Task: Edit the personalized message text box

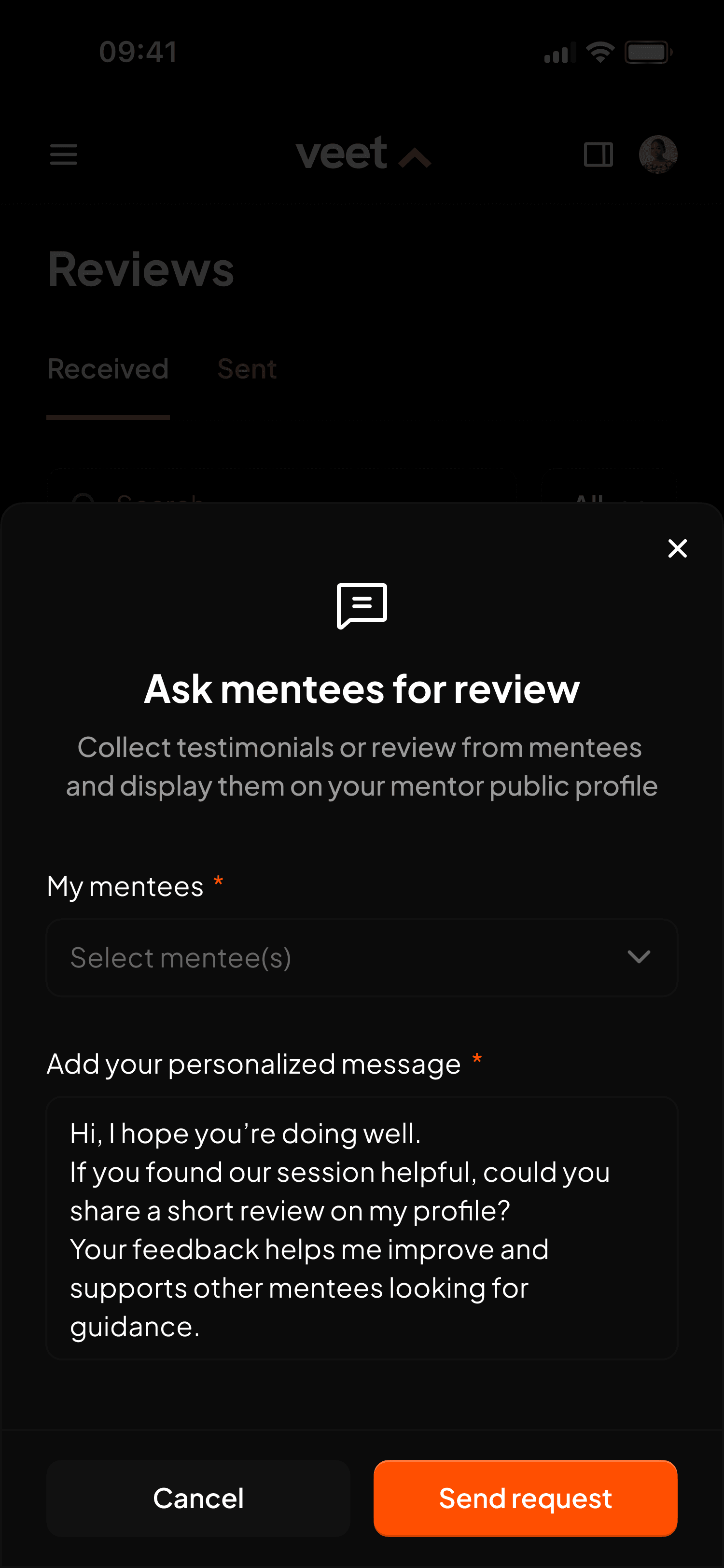Action: [362, 1228]
